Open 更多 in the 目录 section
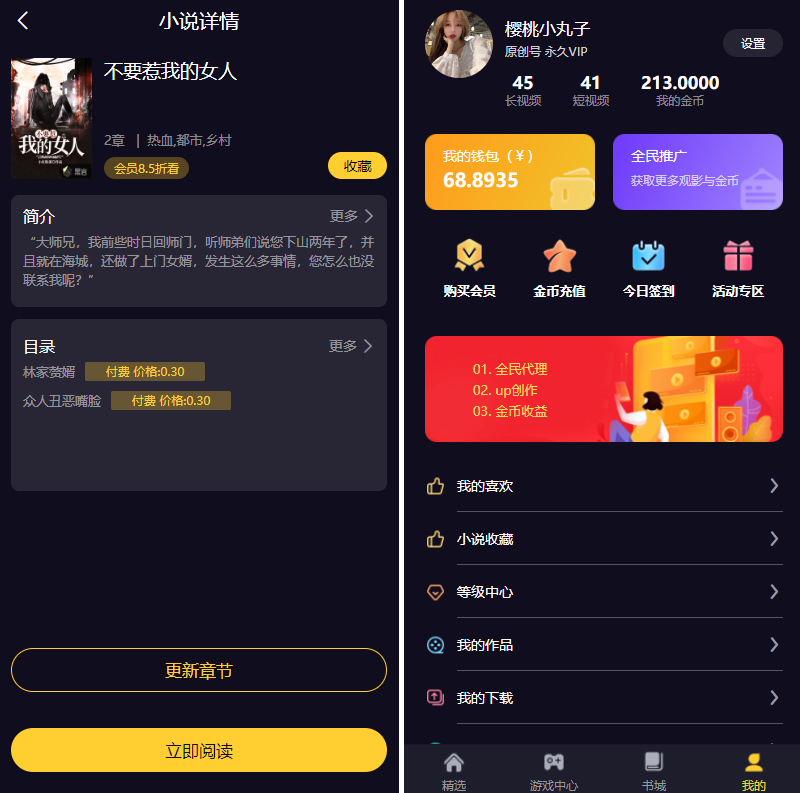Screen dimensions: 800x793 pyautogui.click(x=351, y=346)
